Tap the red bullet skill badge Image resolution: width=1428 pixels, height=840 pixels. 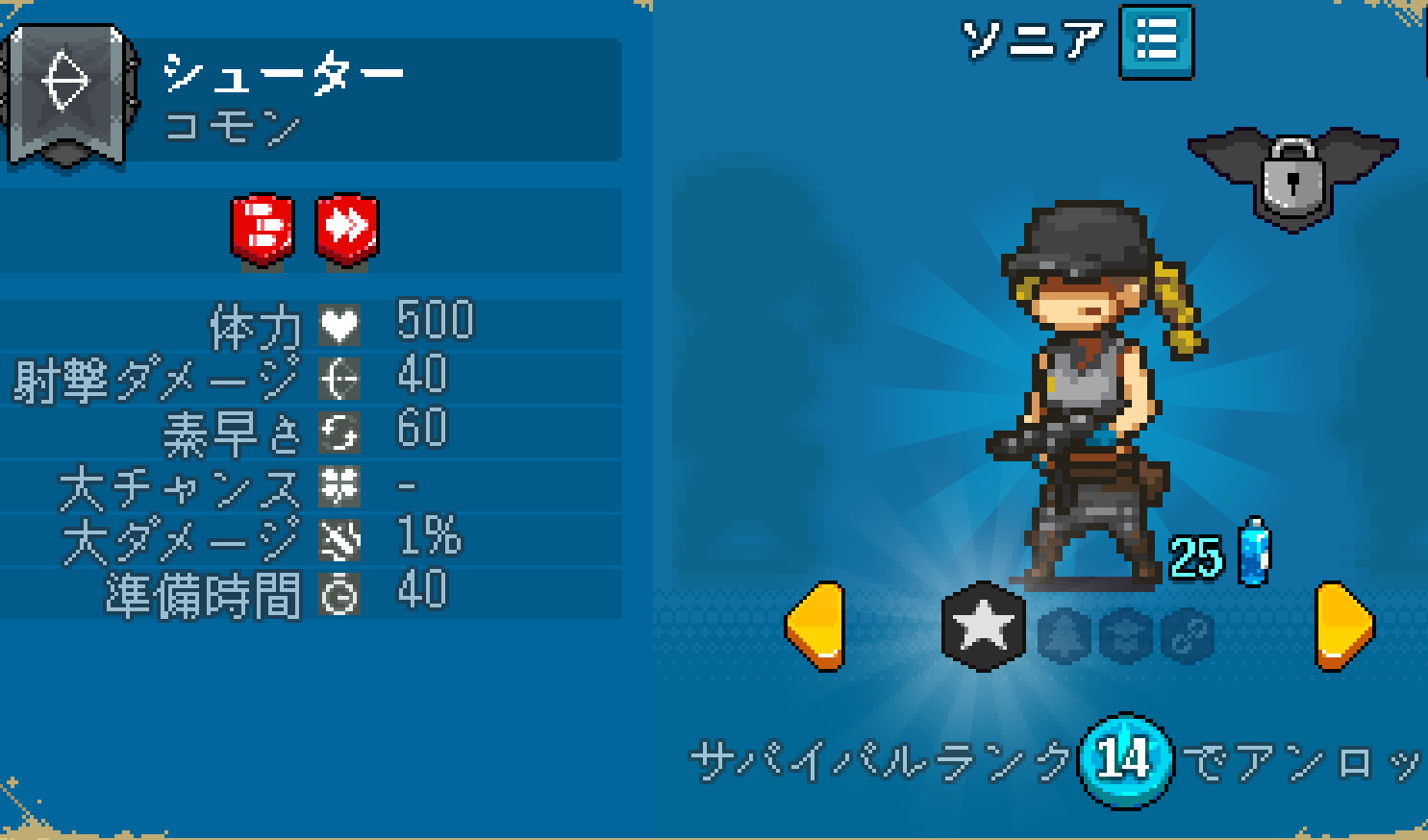click(263, 228)
